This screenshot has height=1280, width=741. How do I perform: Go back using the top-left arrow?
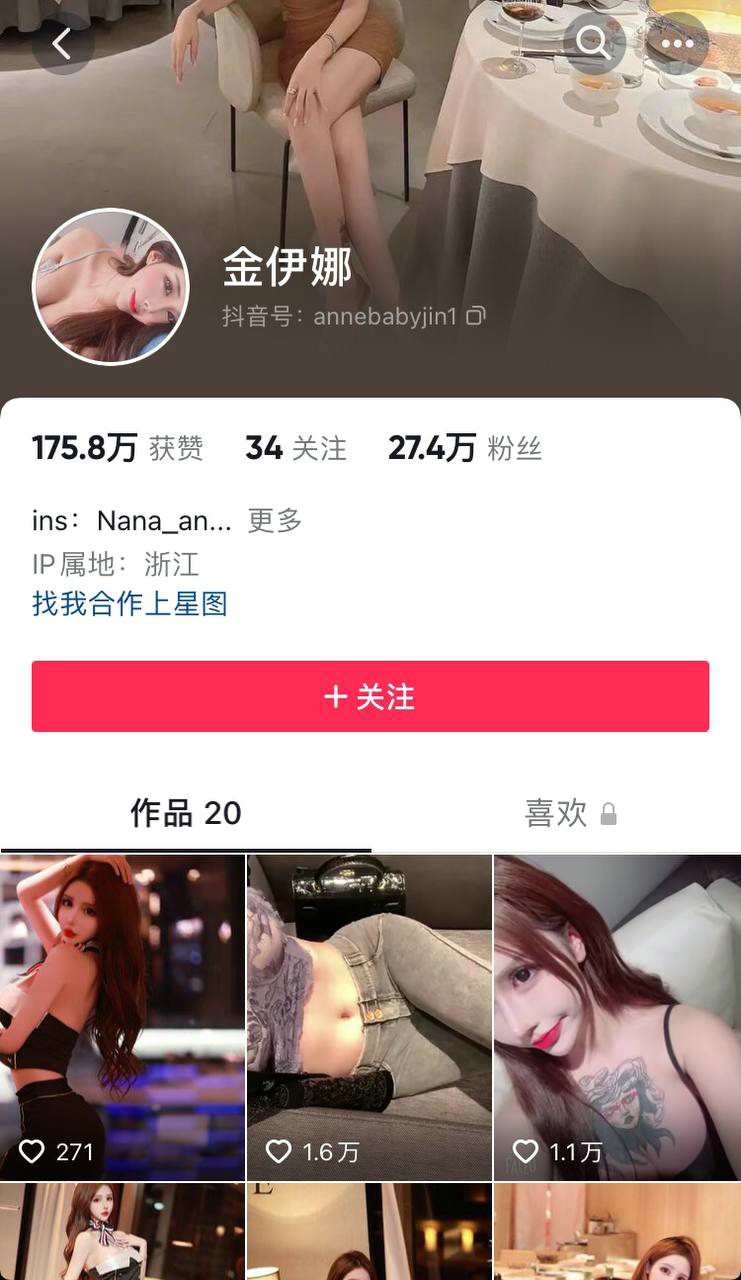pyautogui.click(x=62, y=43)
